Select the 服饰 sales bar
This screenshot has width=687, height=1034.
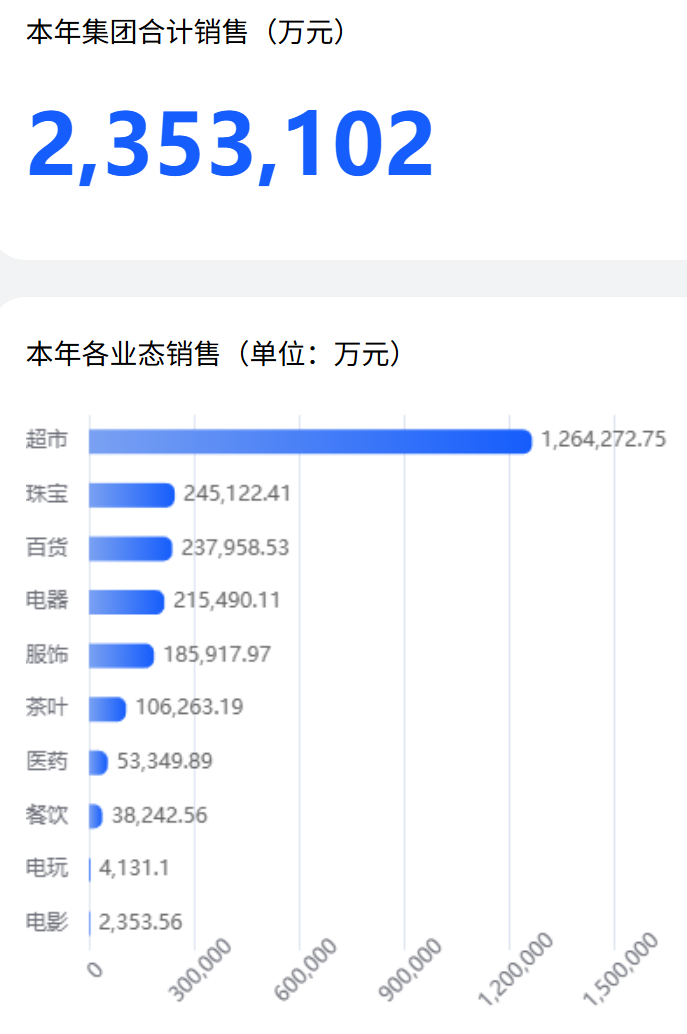pyautogui.click(x=121, y=656)
